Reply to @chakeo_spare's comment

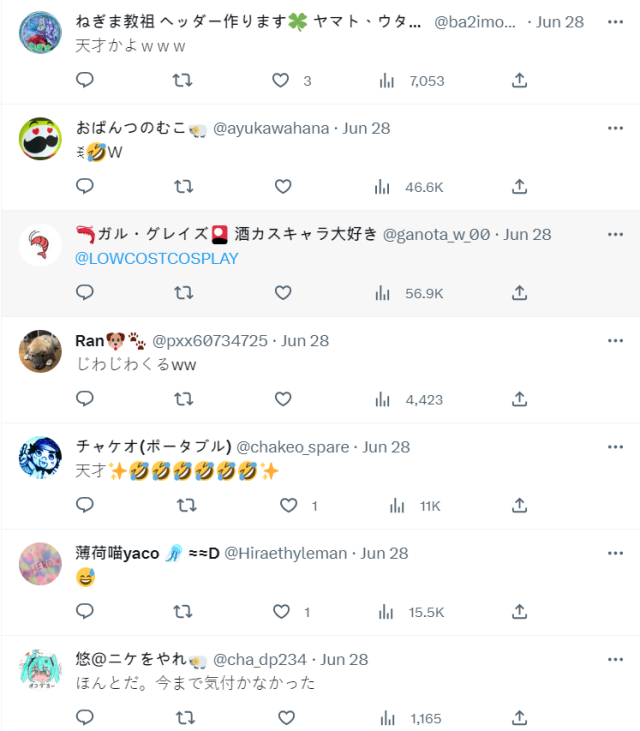[85, 505]
